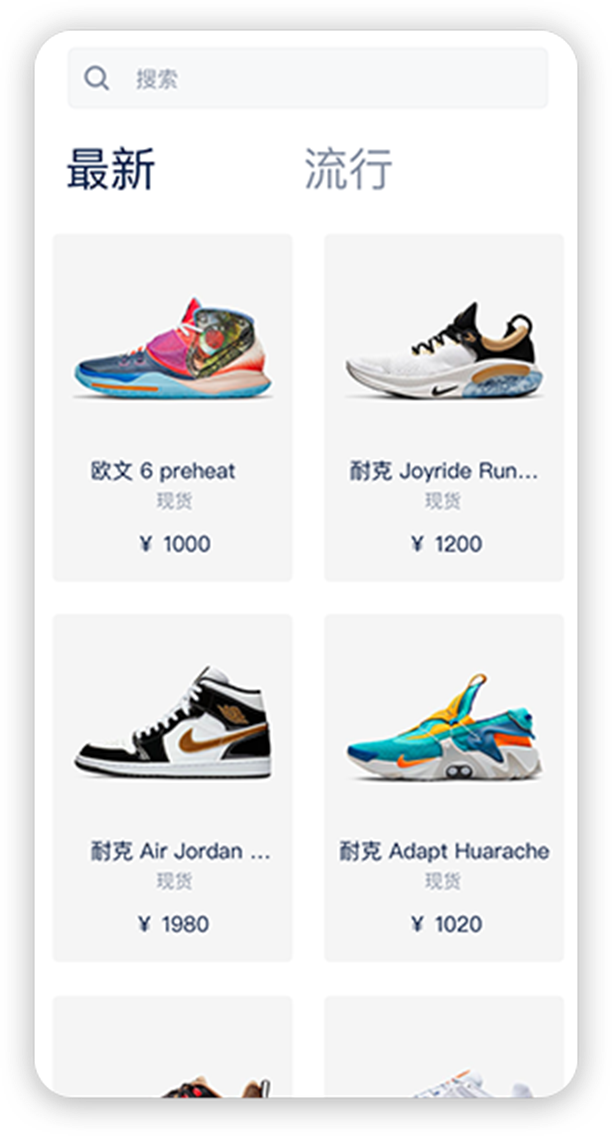Select the 最新 tab
This screenshot has width=612, height=1136.
111,169
